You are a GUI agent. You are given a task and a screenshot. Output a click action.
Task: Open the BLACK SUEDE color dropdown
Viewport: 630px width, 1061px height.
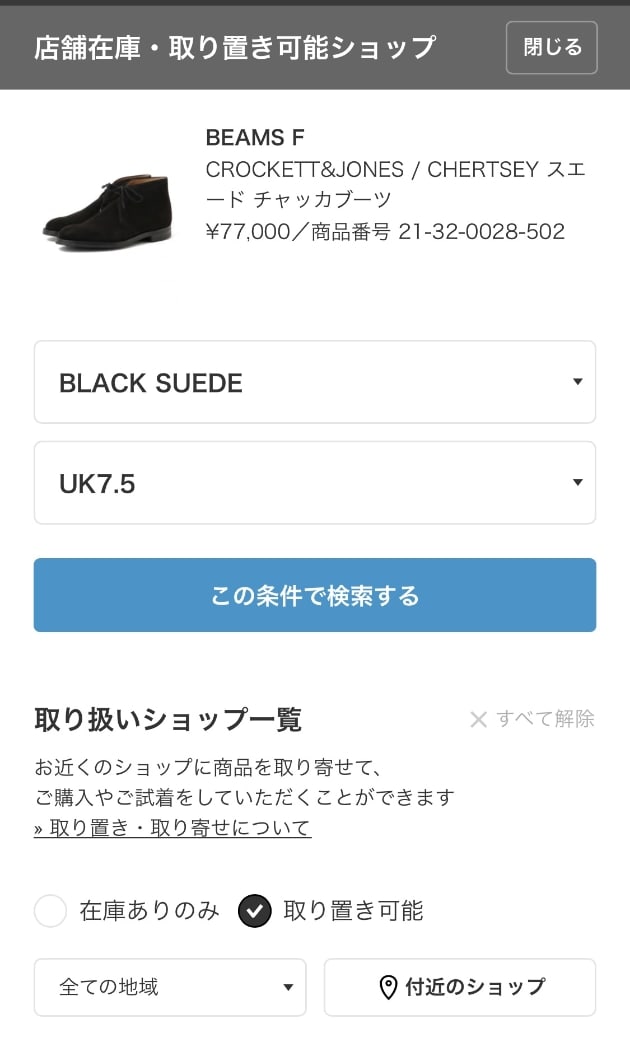coord(315,382)
